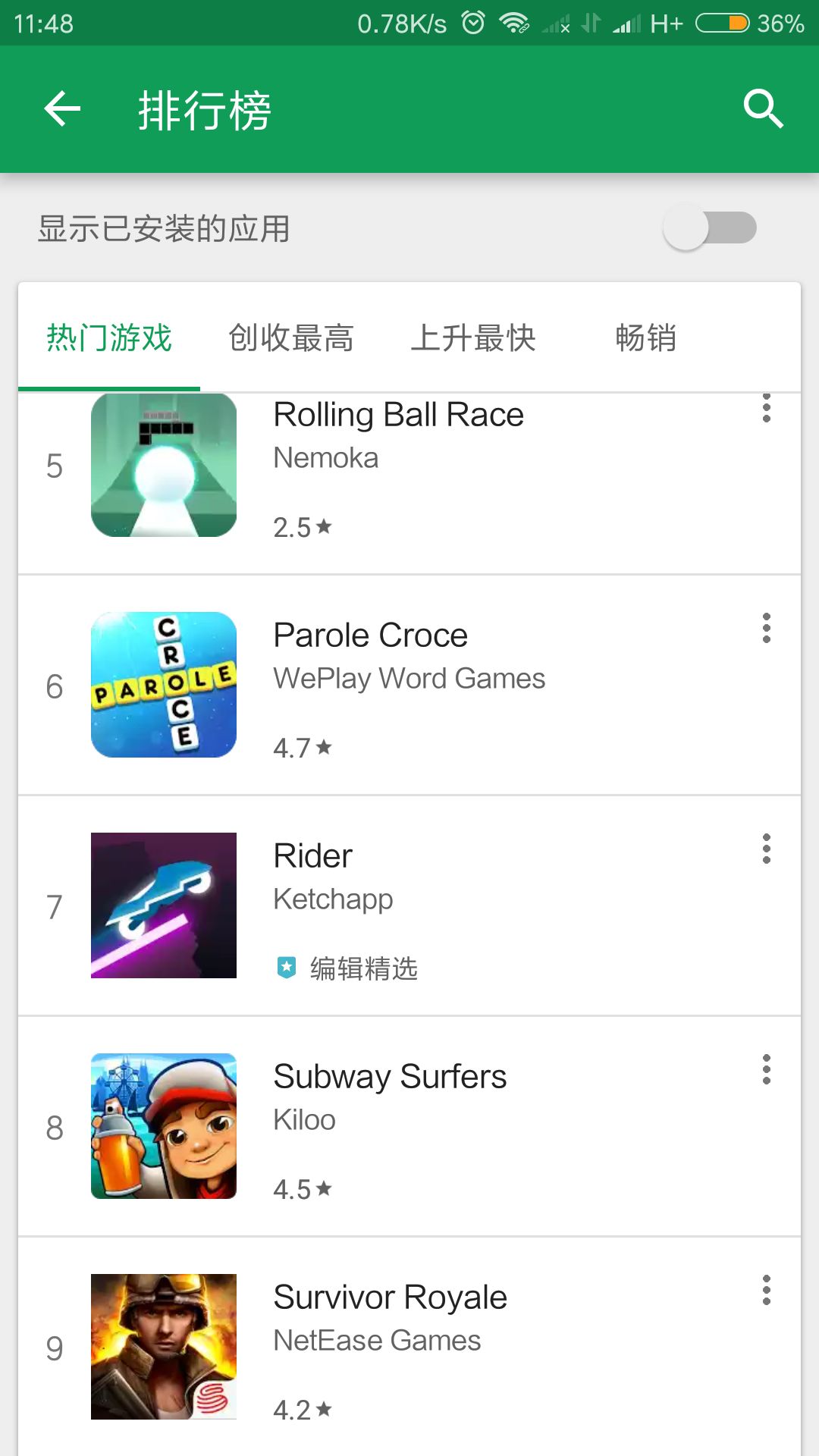819x1456 pixels.
Task: Open the Survivor Royale app icon
Action: click(163, 1346)
